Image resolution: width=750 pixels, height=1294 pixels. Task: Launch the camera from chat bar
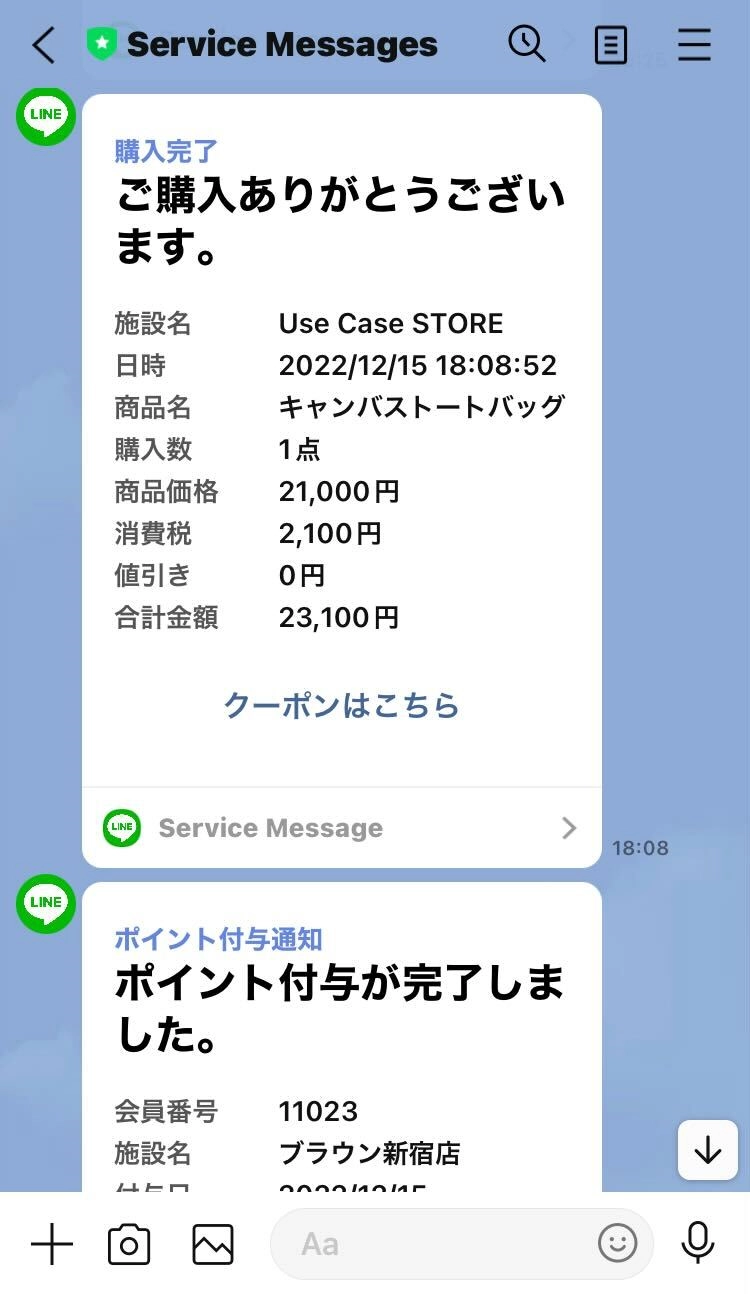tap(129, 1244)
